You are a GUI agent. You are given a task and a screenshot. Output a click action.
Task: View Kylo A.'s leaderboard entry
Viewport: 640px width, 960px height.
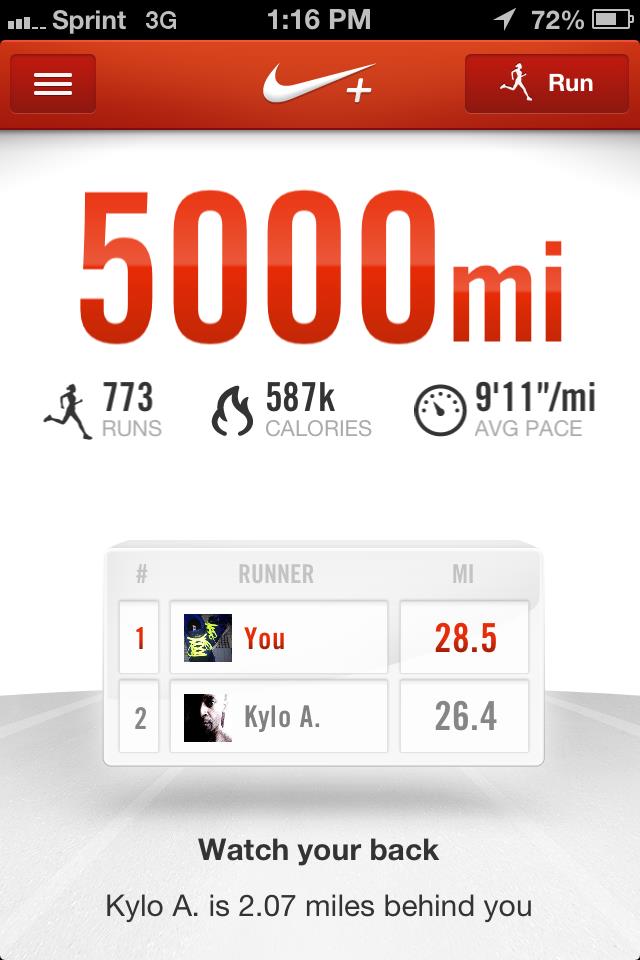click(279, 716)
